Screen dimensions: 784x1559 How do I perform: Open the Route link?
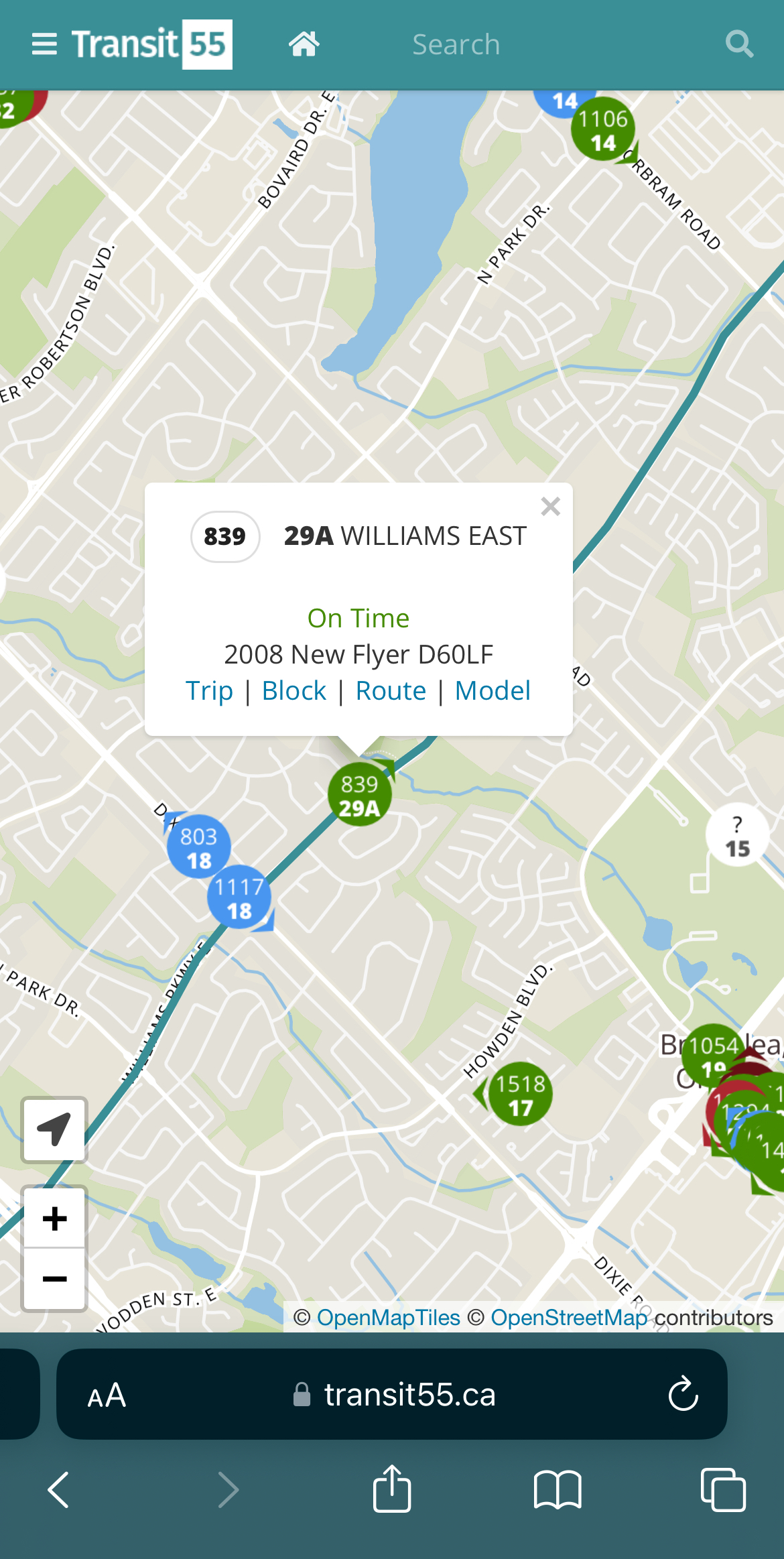(391, 690)
